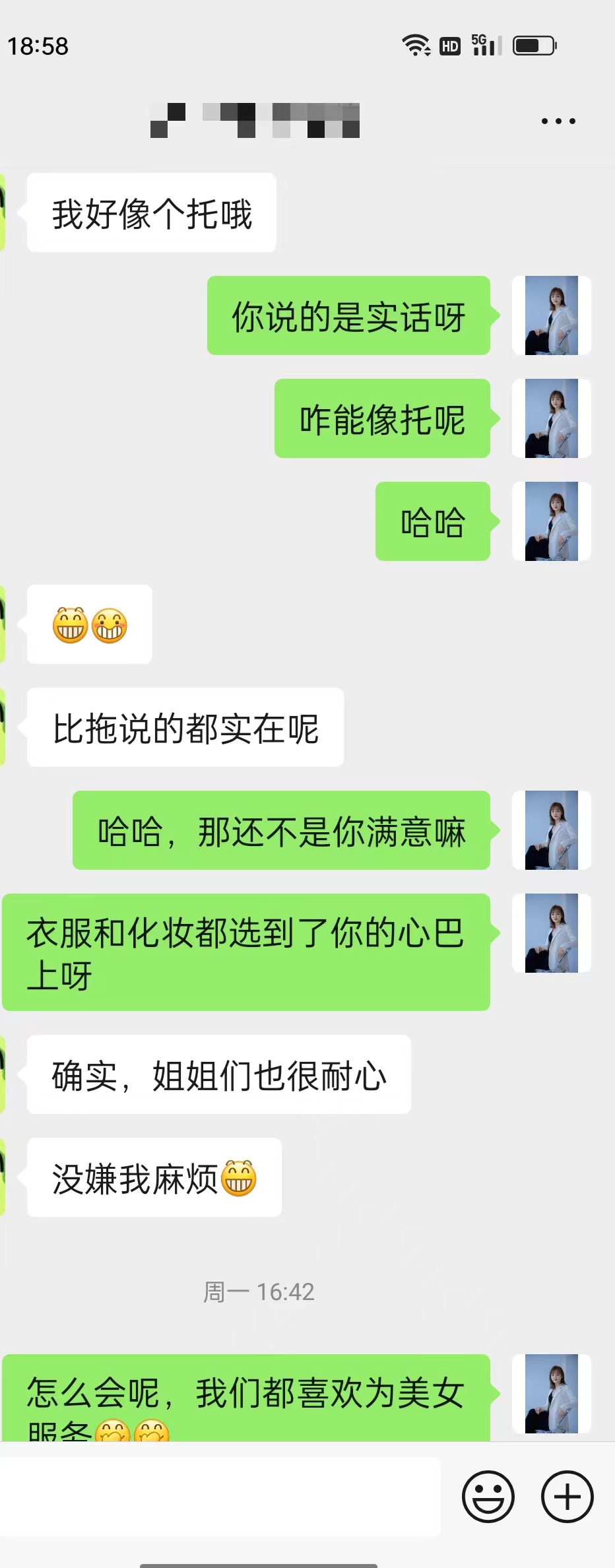The image size is (615, 1568).
Task: Open the plus attachments menu
Action: tap(567, 1497)
